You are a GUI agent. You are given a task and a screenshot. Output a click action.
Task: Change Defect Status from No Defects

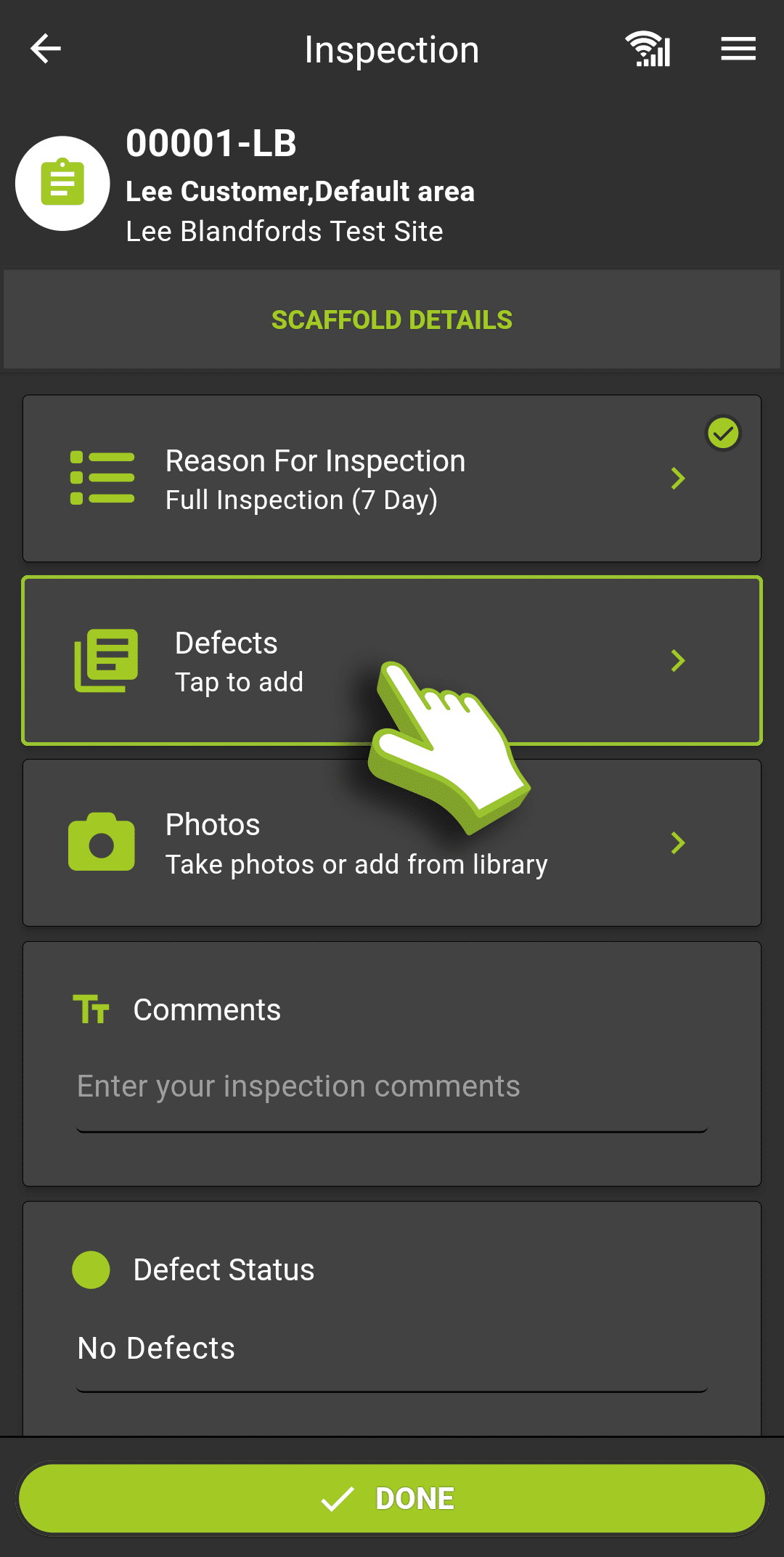(x=392, y=1349)
